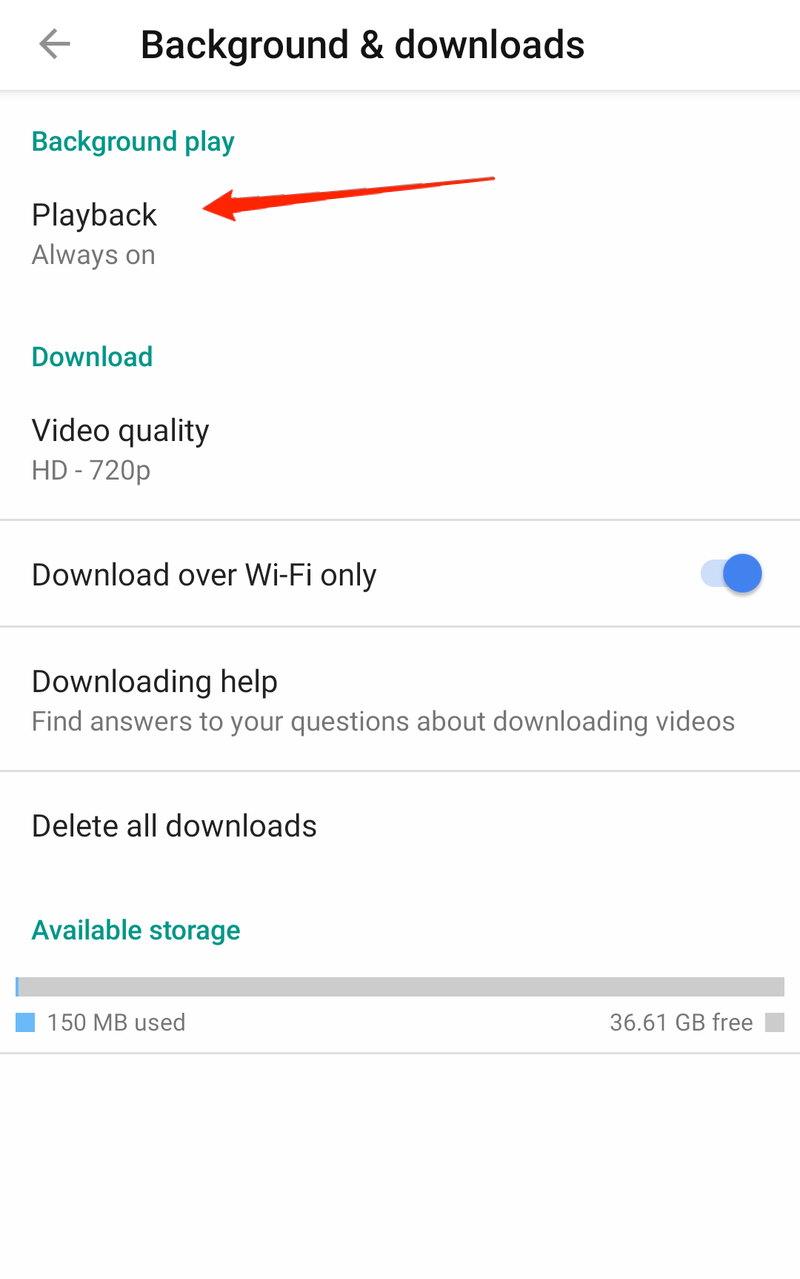The image size is (800, 1279).
Task: Tap the Download section header
Action: pyautogui.click(x=92, y=356)
